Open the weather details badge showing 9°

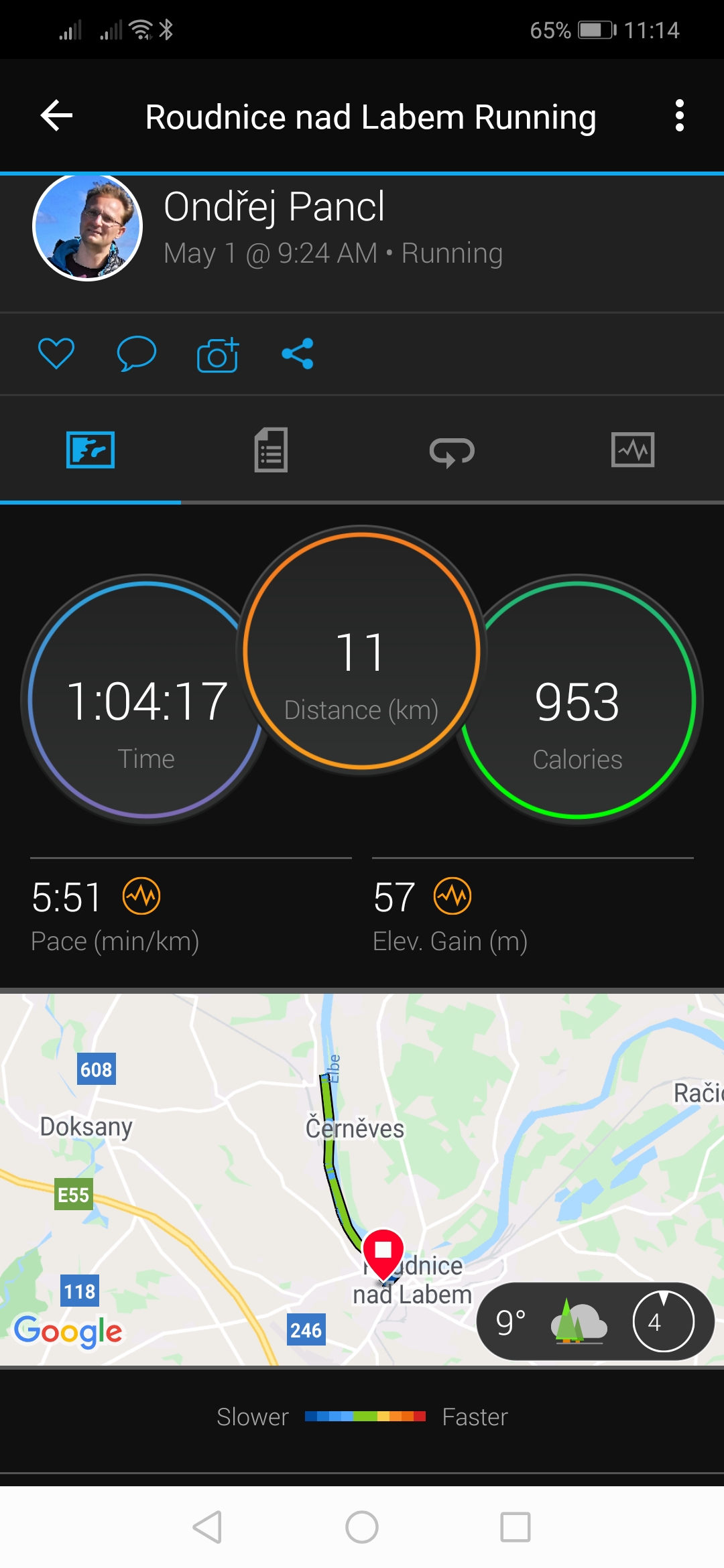pyautogui.click(x=595, y=1321)
